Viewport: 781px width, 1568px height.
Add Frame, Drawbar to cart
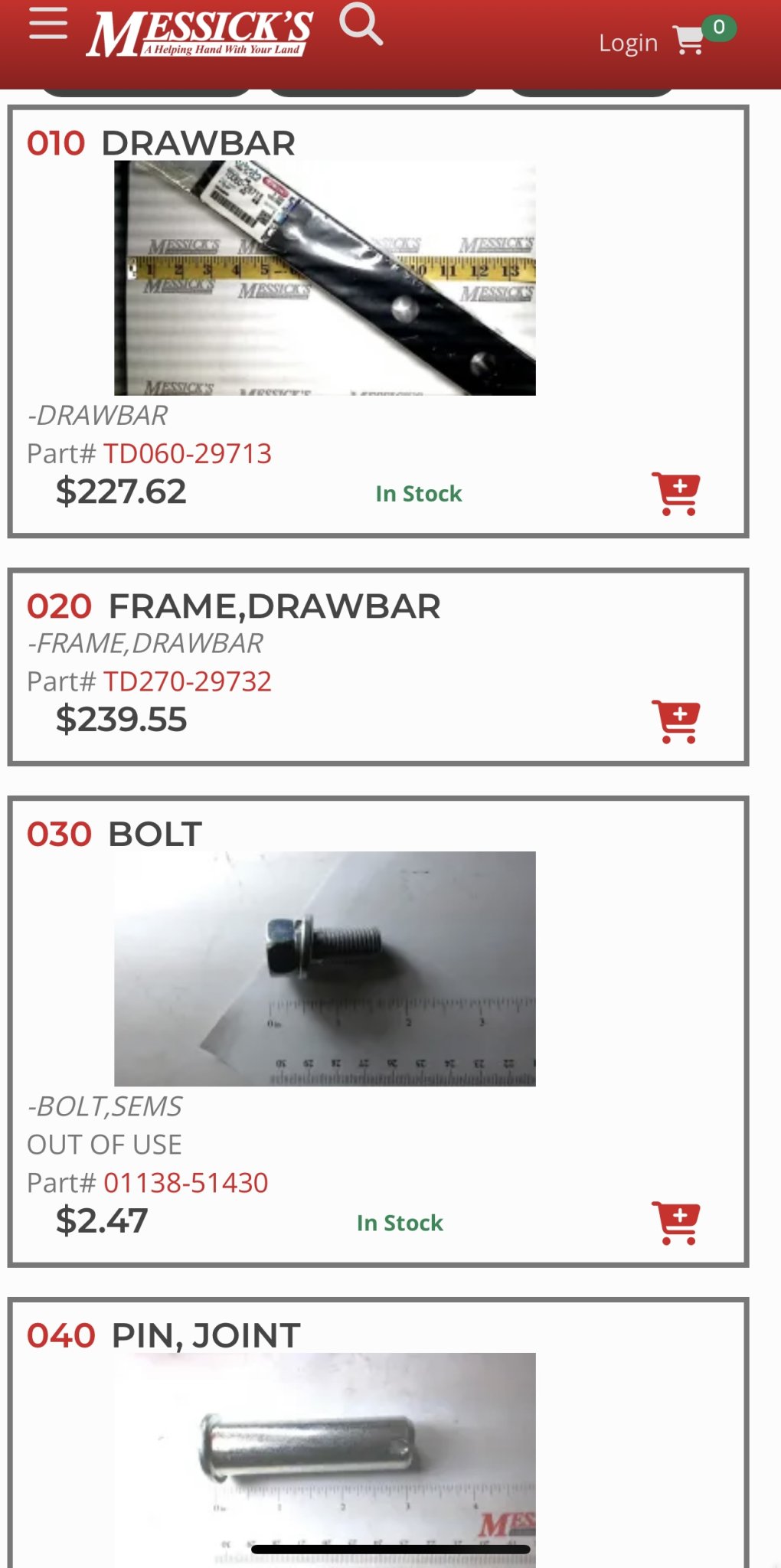click(675, 721)
